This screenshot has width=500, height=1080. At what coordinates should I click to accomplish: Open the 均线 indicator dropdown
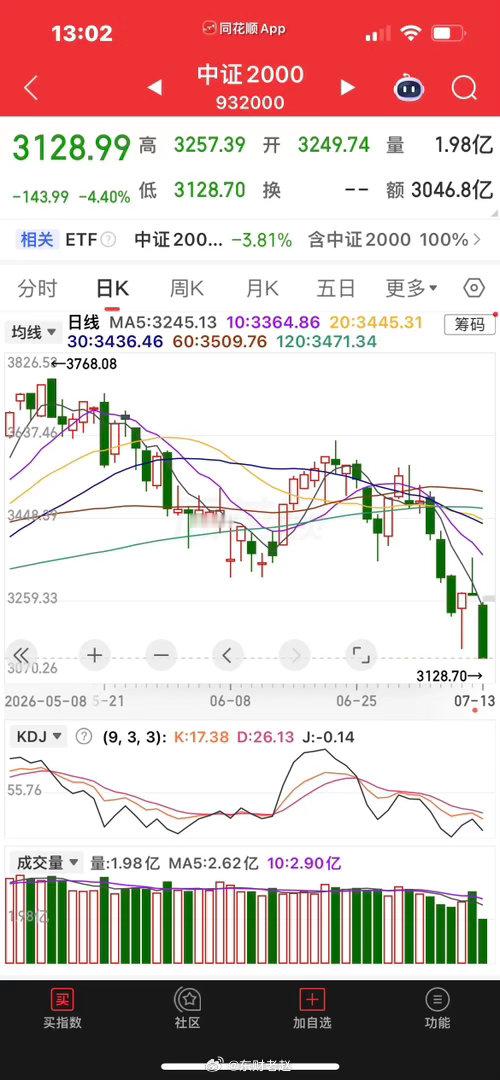pos(33,333)
